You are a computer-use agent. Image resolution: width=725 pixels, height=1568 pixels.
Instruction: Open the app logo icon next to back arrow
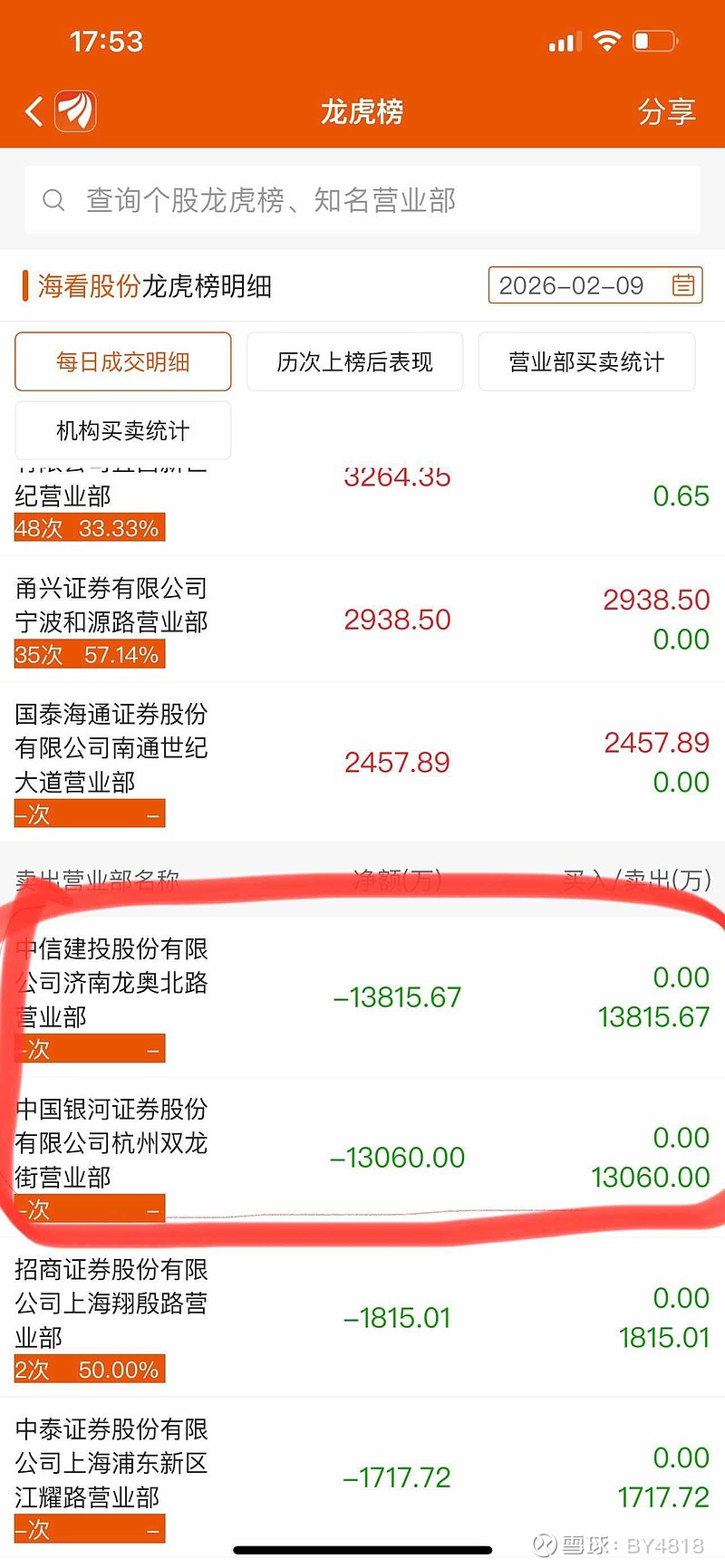click(74, 111)
